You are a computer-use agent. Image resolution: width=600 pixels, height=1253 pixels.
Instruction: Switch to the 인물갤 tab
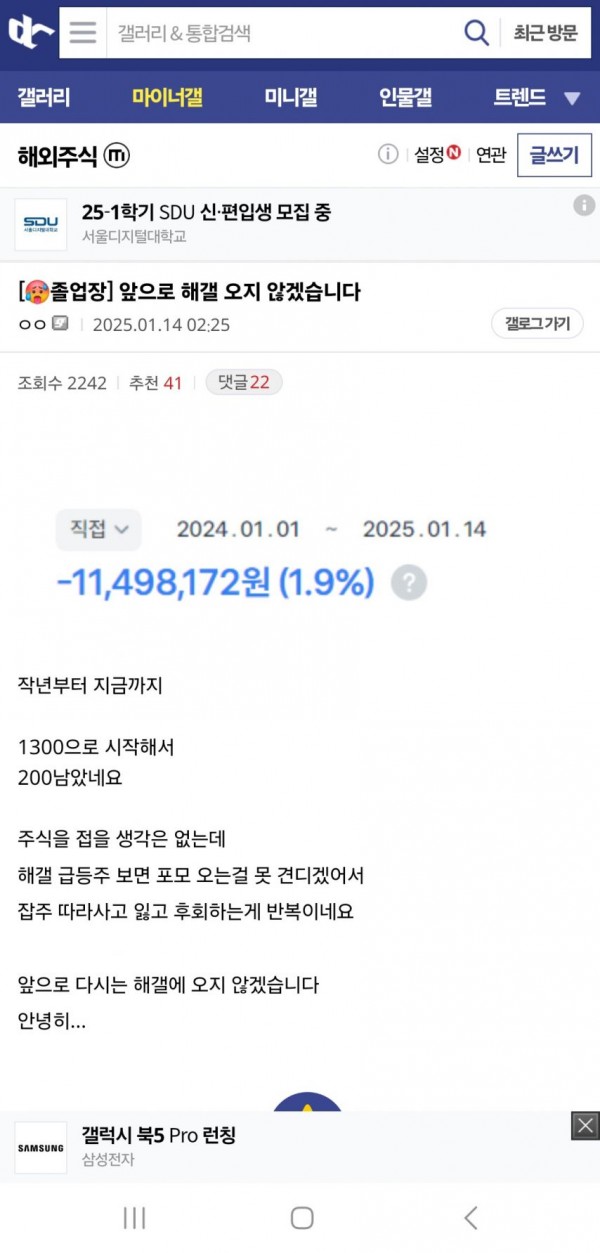click(406, 98)
